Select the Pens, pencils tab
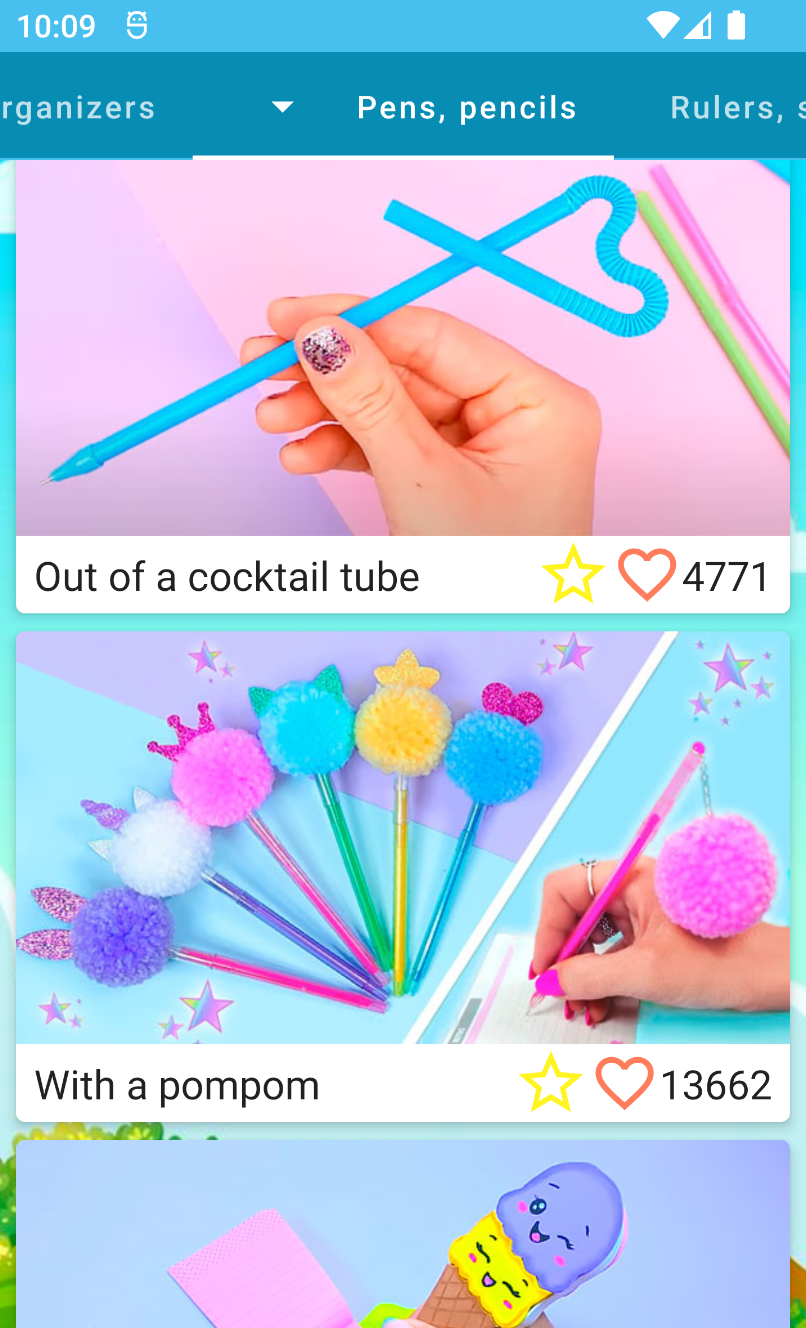This screenshot has height=1328, width=806. (x=467, y=108)
